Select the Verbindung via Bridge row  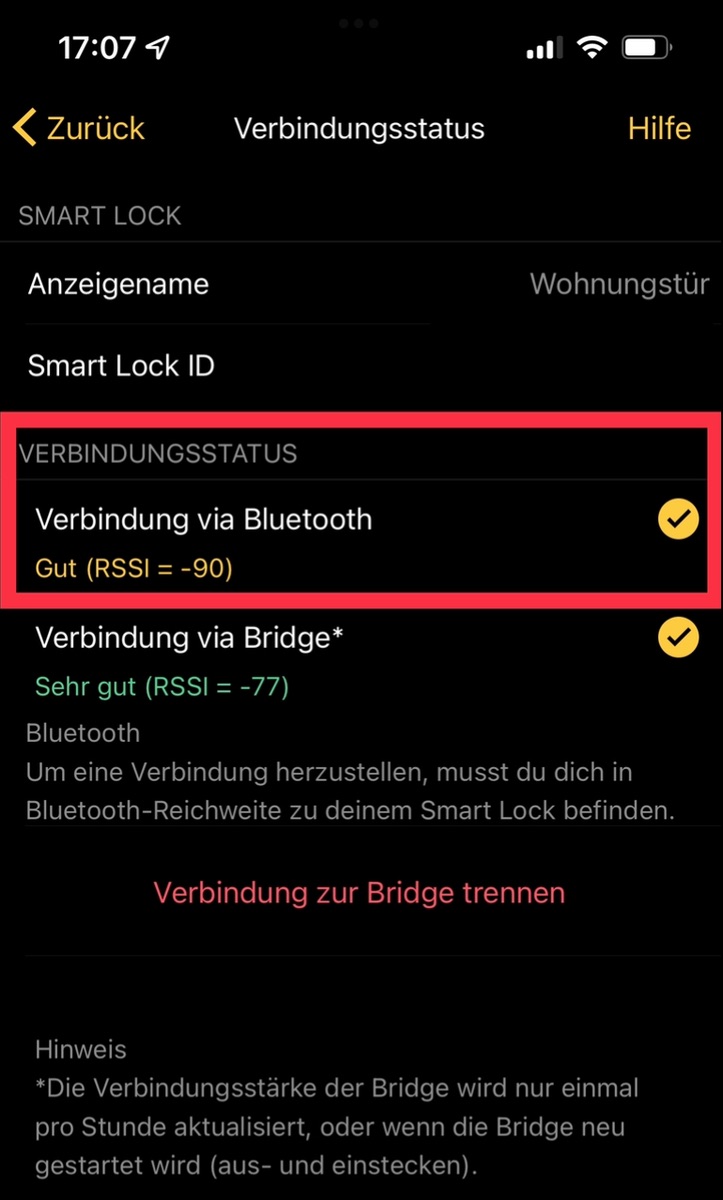click(x=361, y=658)
